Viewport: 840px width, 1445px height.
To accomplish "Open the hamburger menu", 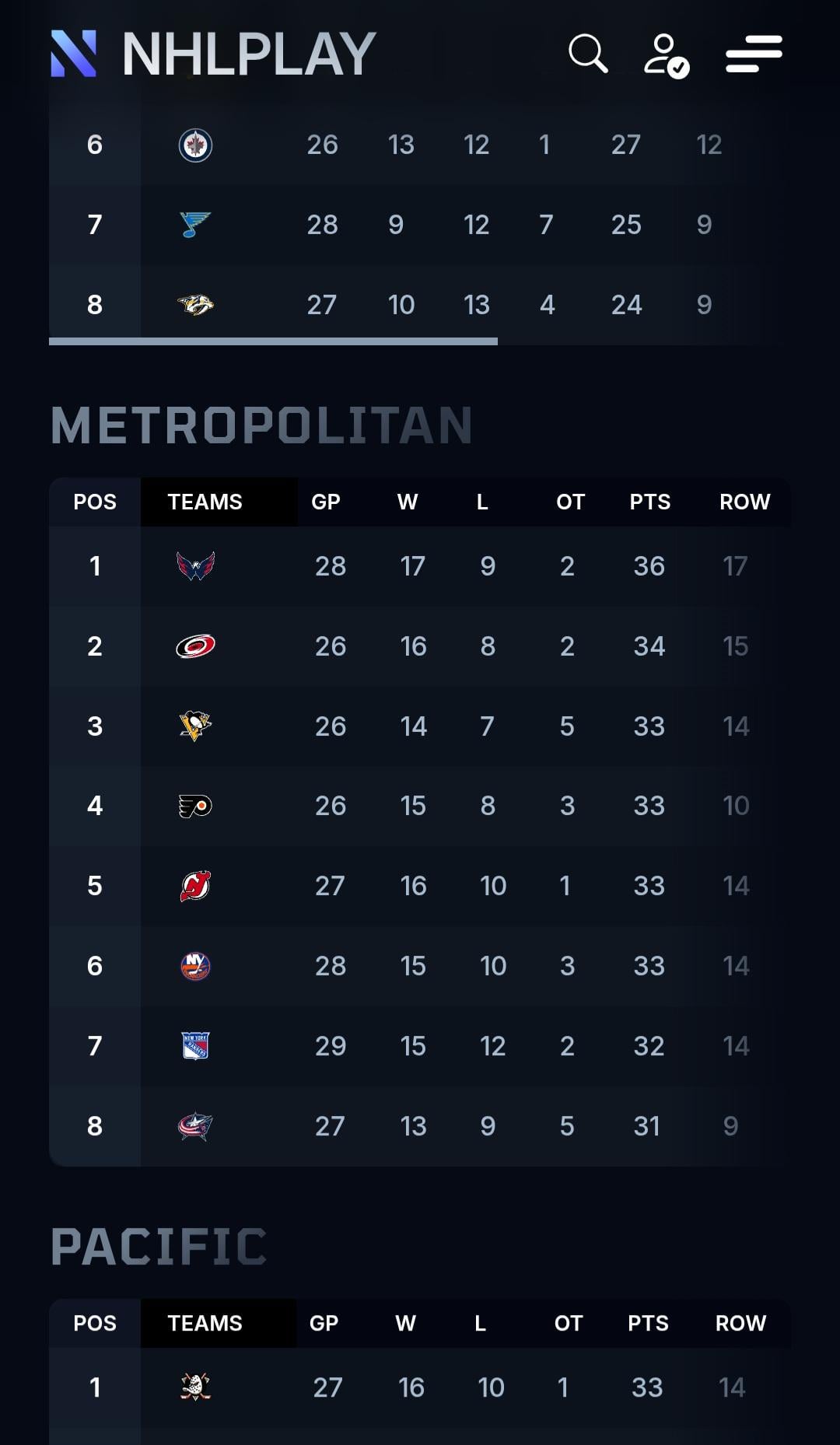I will (x=753, y=54).
